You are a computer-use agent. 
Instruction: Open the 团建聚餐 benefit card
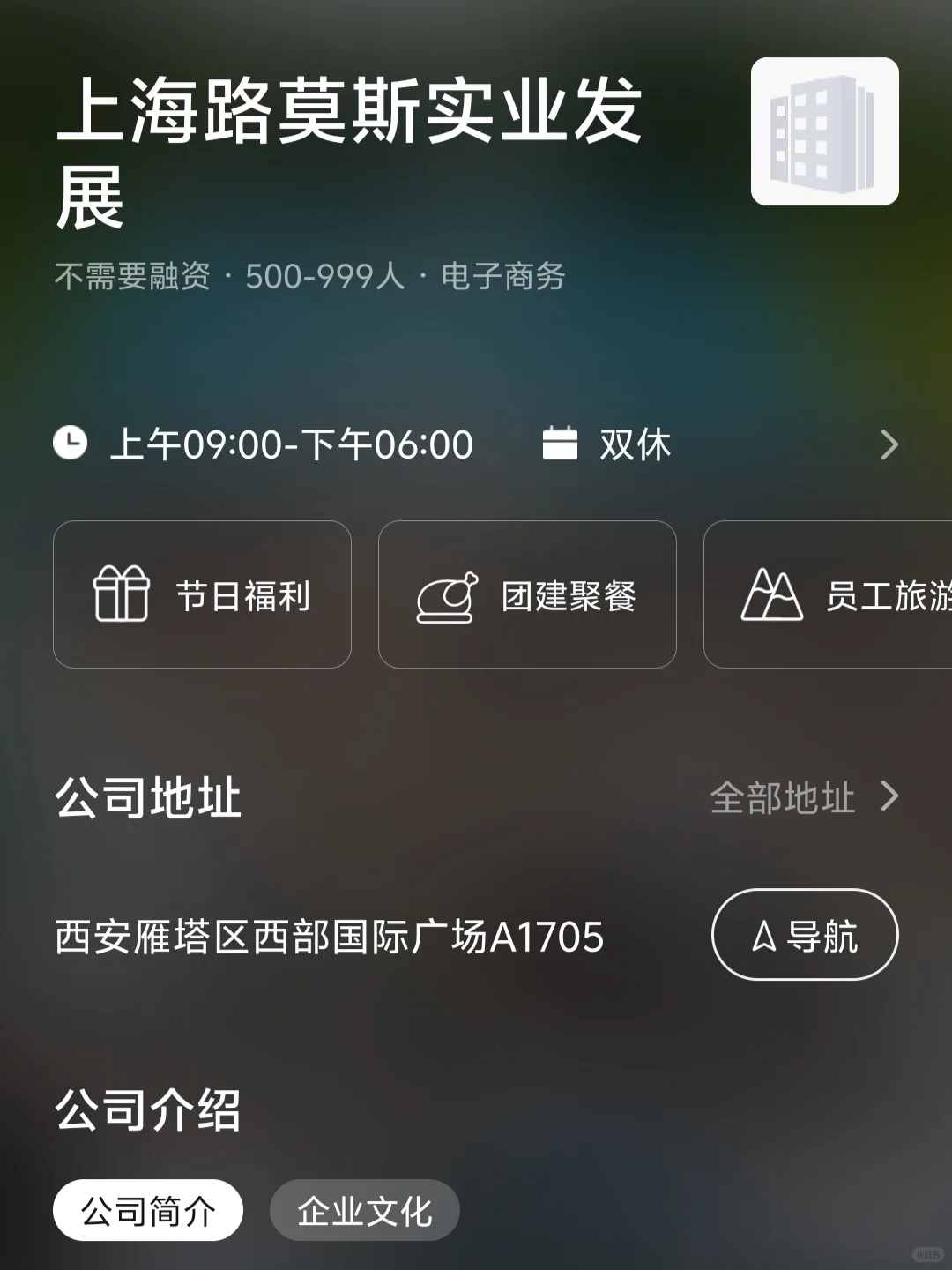(x=527, y=594)
